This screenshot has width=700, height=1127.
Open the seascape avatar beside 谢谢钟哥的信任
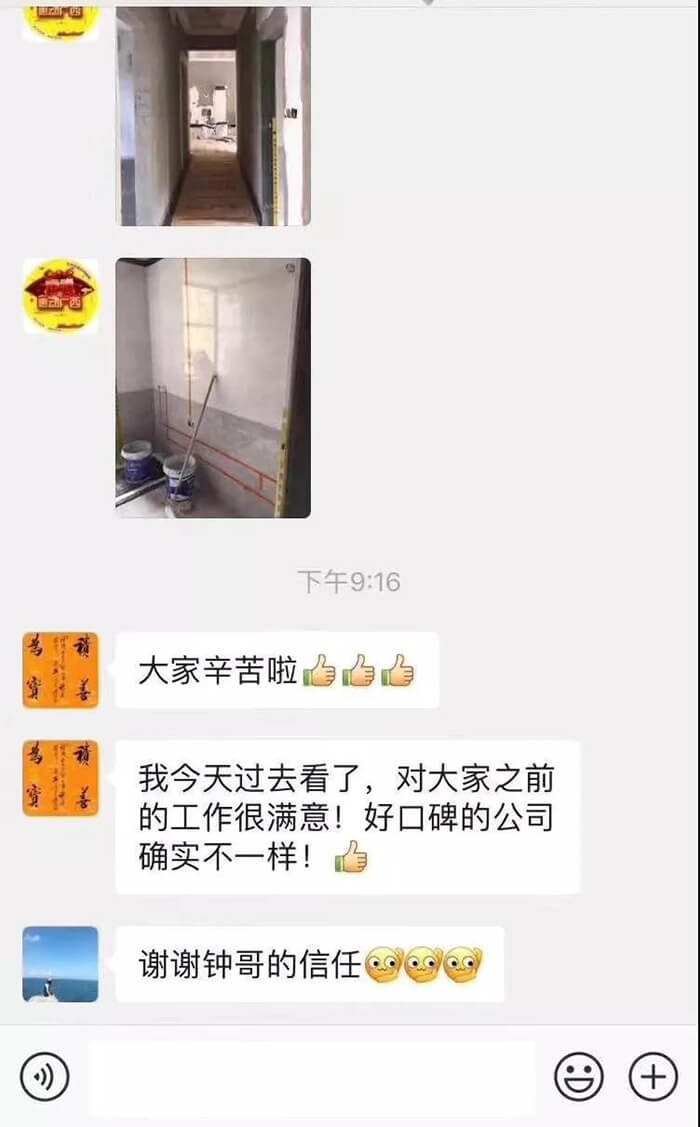click(x=61, y=964)
